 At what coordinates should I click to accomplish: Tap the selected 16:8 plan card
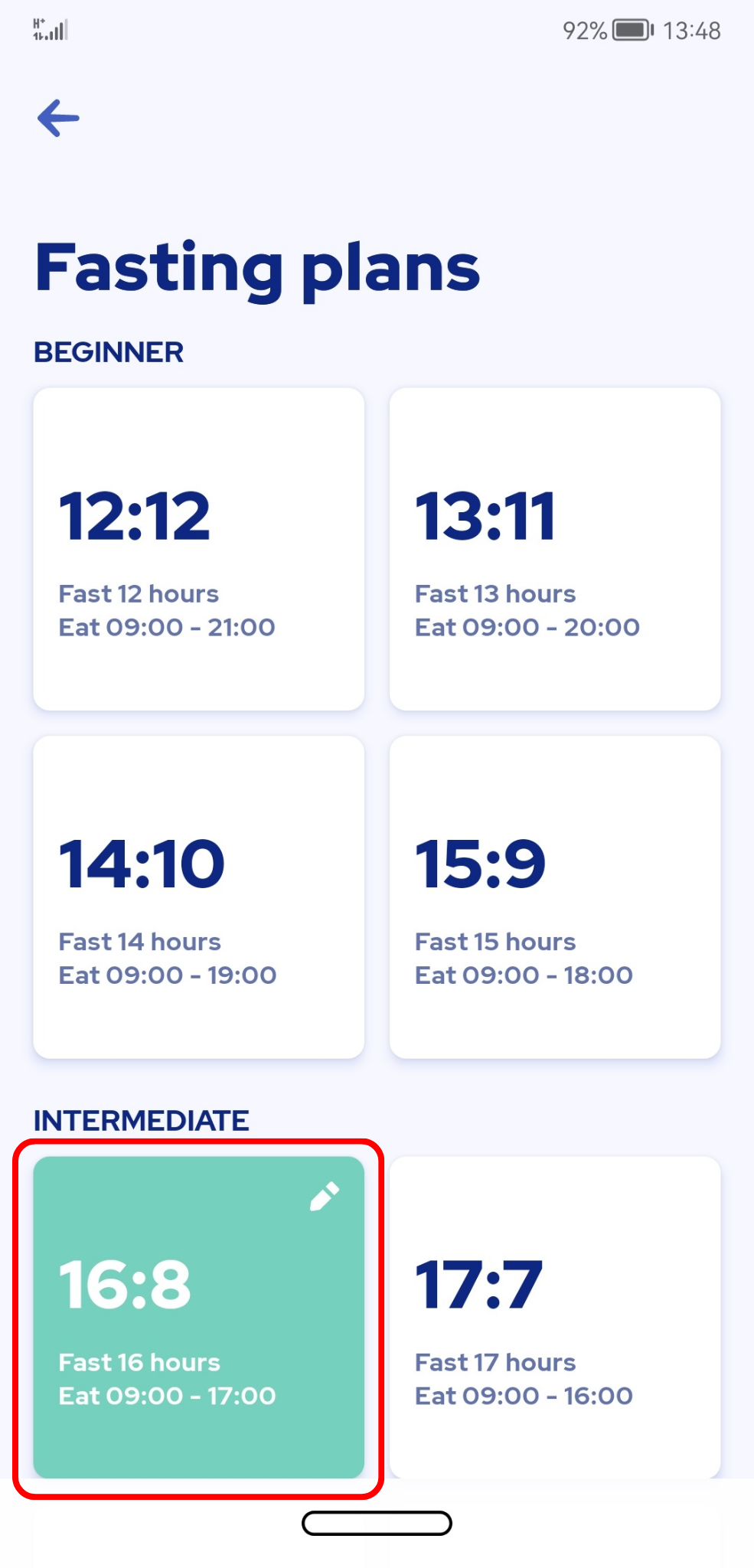point(199,1318)
